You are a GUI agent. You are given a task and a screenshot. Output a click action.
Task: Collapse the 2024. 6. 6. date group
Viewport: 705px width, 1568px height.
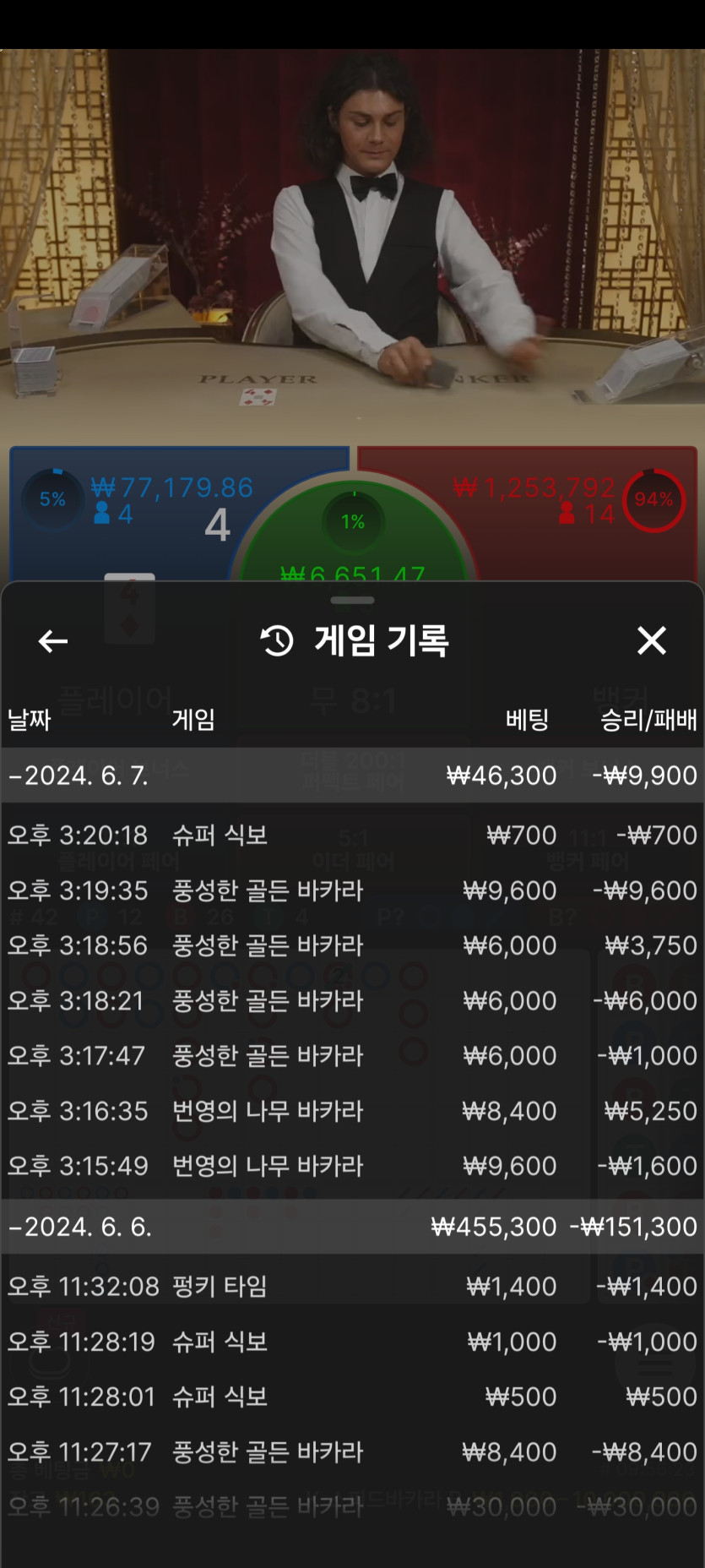pyautogui.click(x=80, y=1226)
